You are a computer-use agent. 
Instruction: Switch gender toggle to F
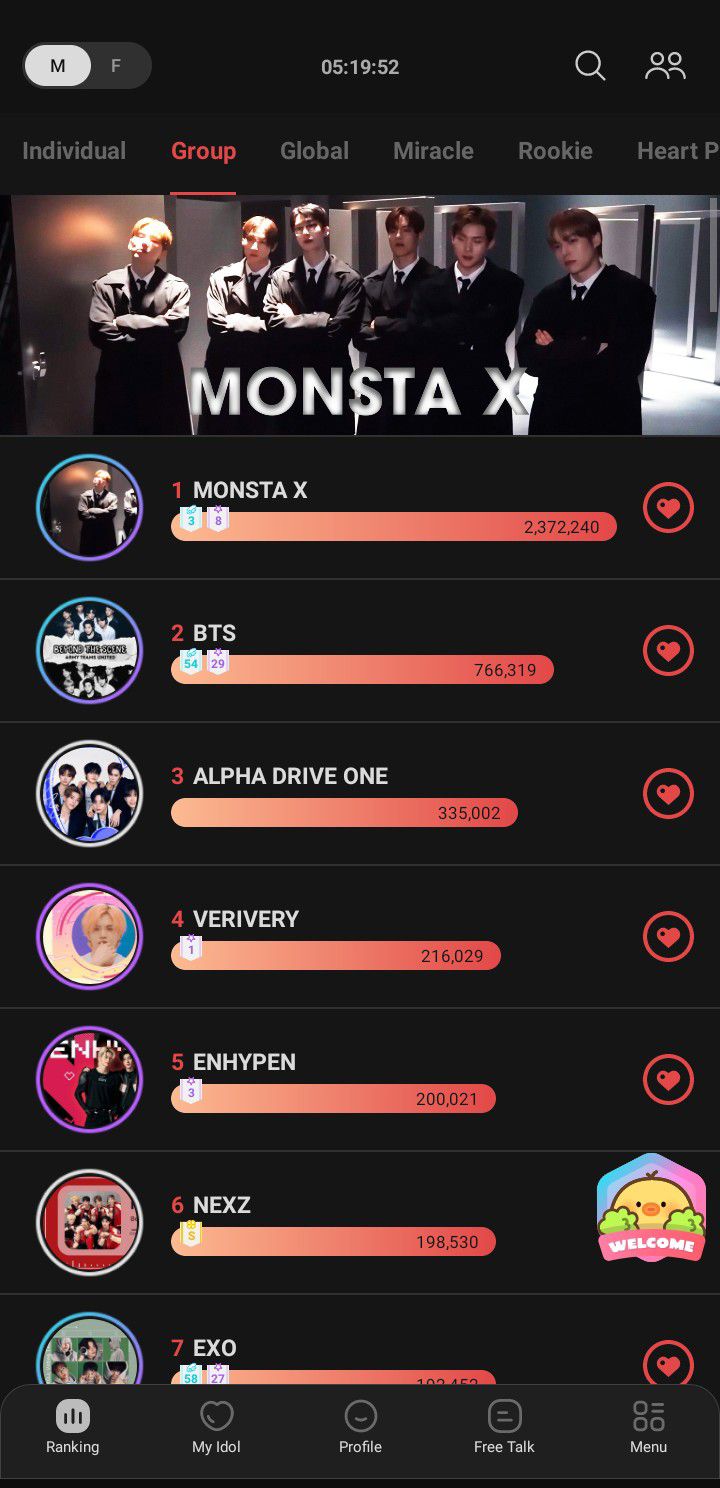coord(116,66)
